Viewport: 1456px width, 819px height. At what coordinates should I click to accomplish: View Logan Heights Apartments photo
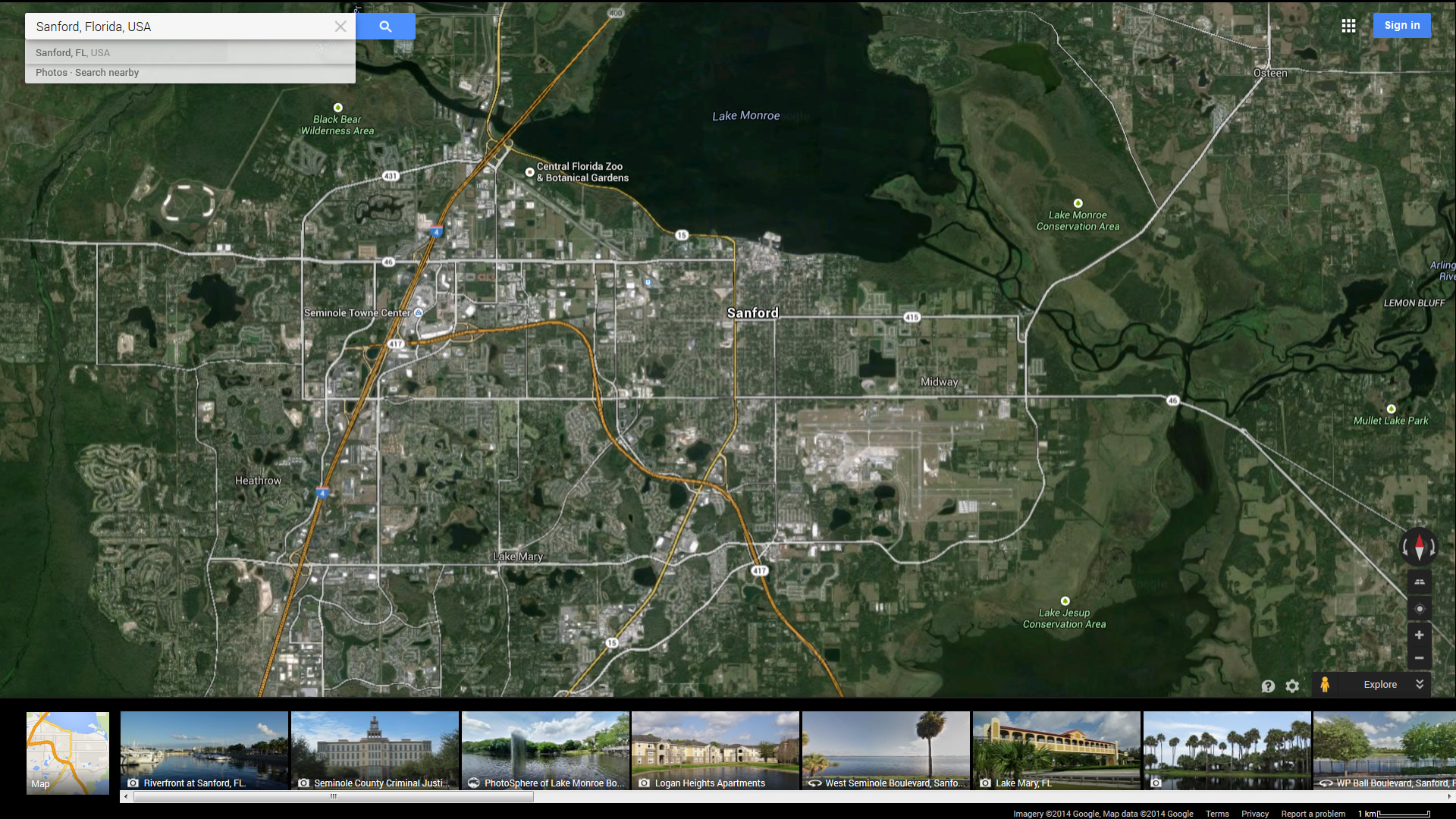point(715,751)
